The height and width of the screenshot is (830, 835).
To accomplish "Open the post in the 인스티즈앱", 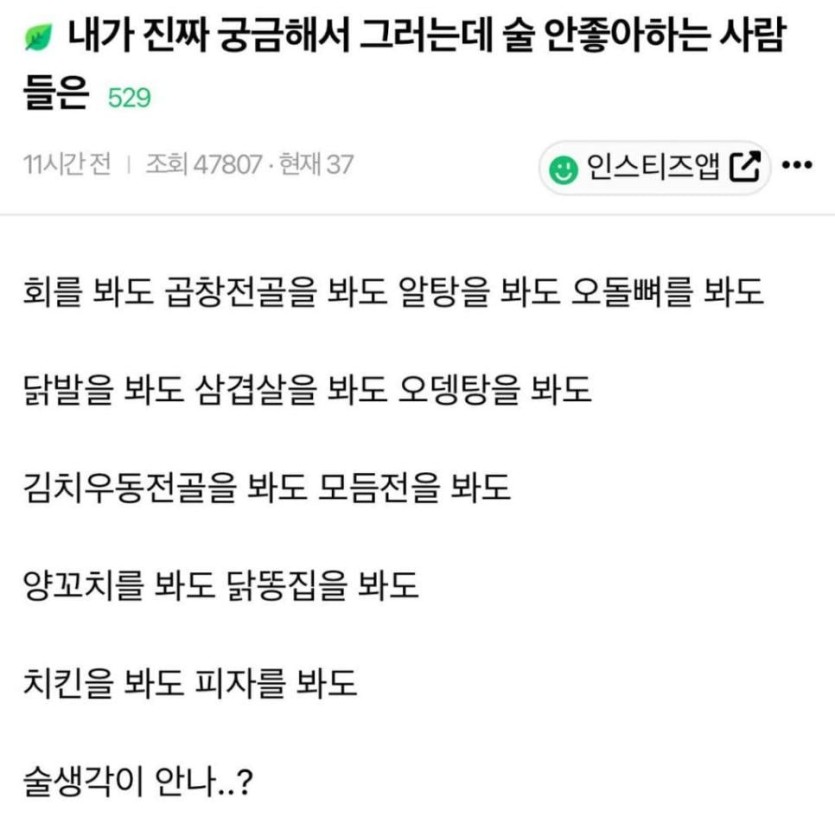I will pyautogui.click(x=655, y=167).
